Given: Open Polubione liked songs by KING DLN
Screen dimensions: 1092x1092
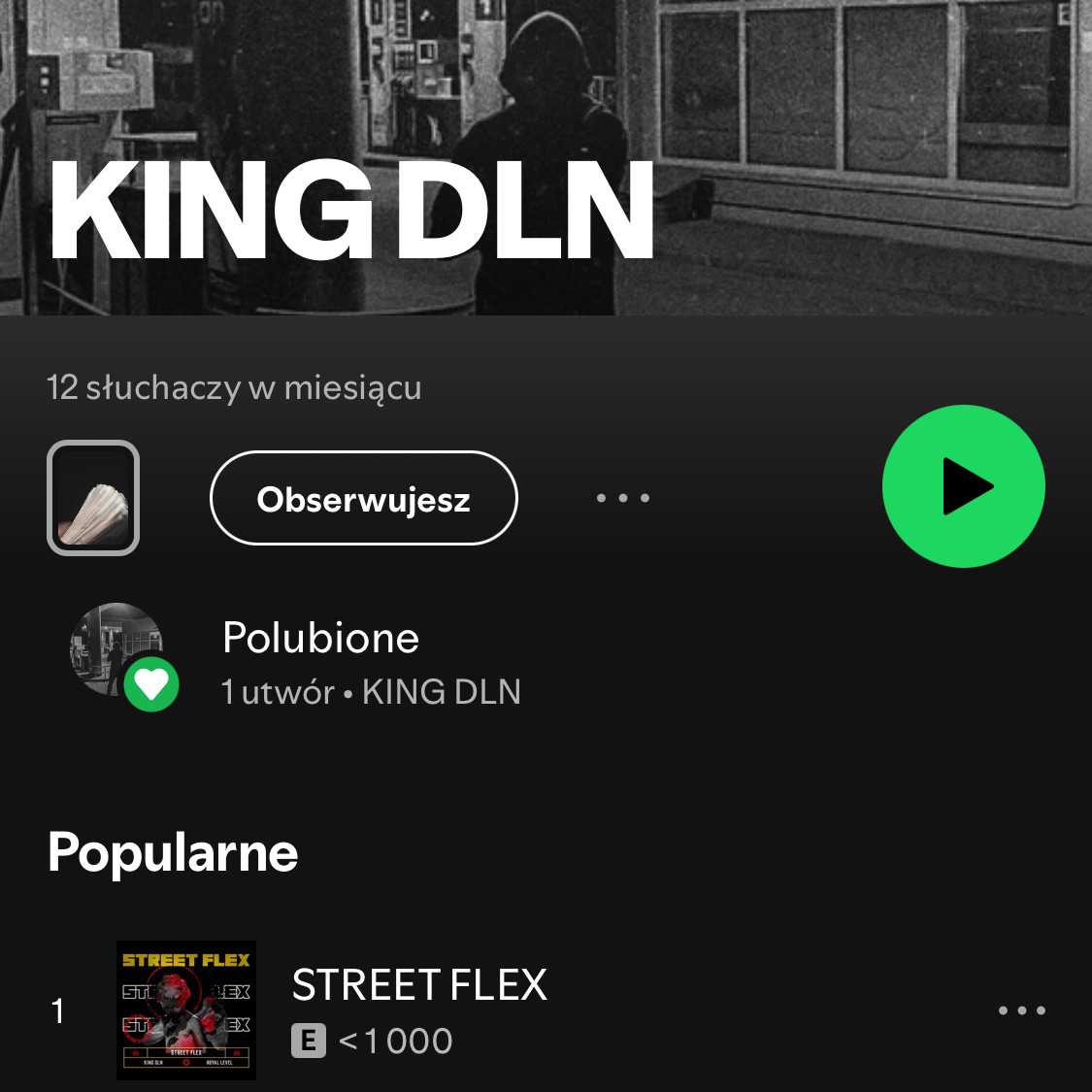Looking at the screenshot, I should click(320, 662).
